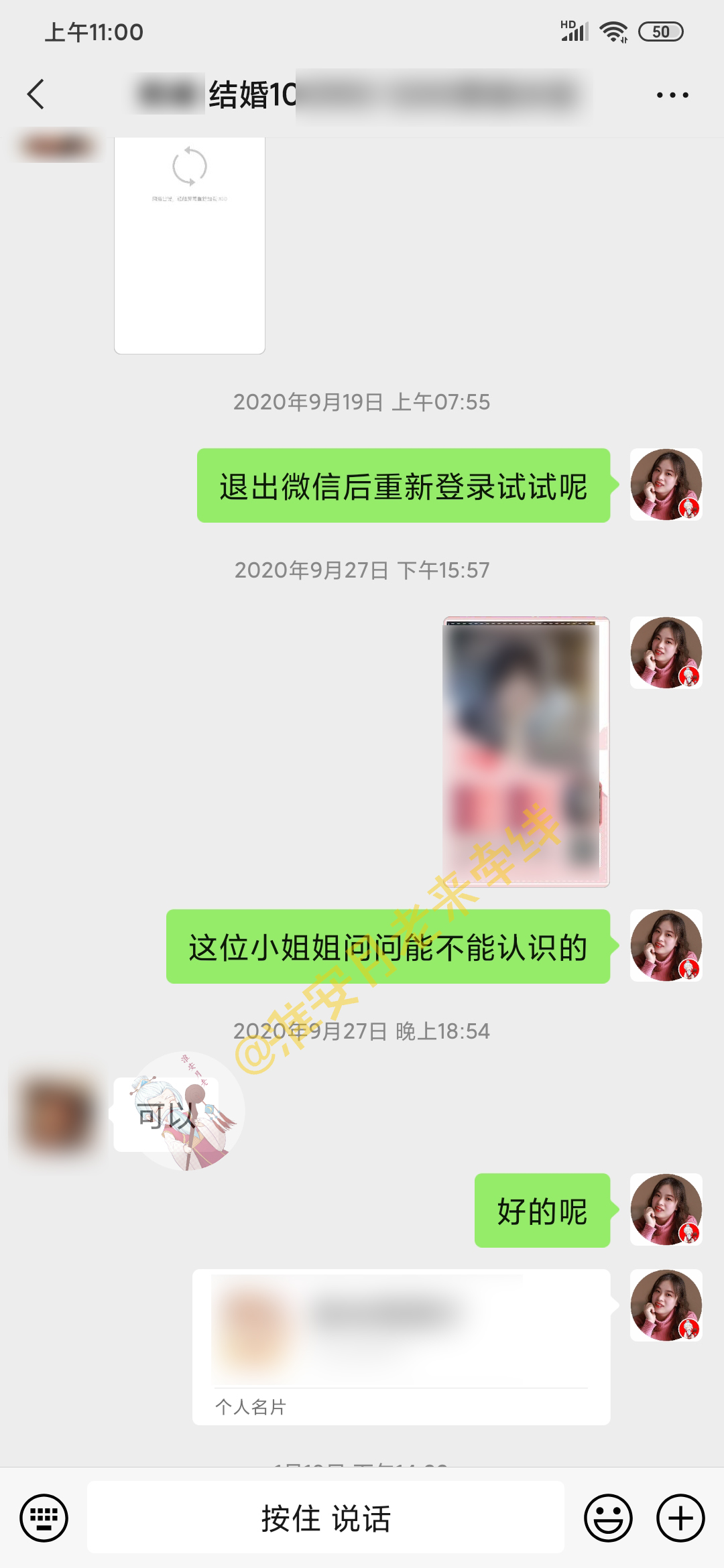Go back to the chat list
The height and width of the screenshot is (1568, 724).
pyautogui.click(x=36, y=94)
